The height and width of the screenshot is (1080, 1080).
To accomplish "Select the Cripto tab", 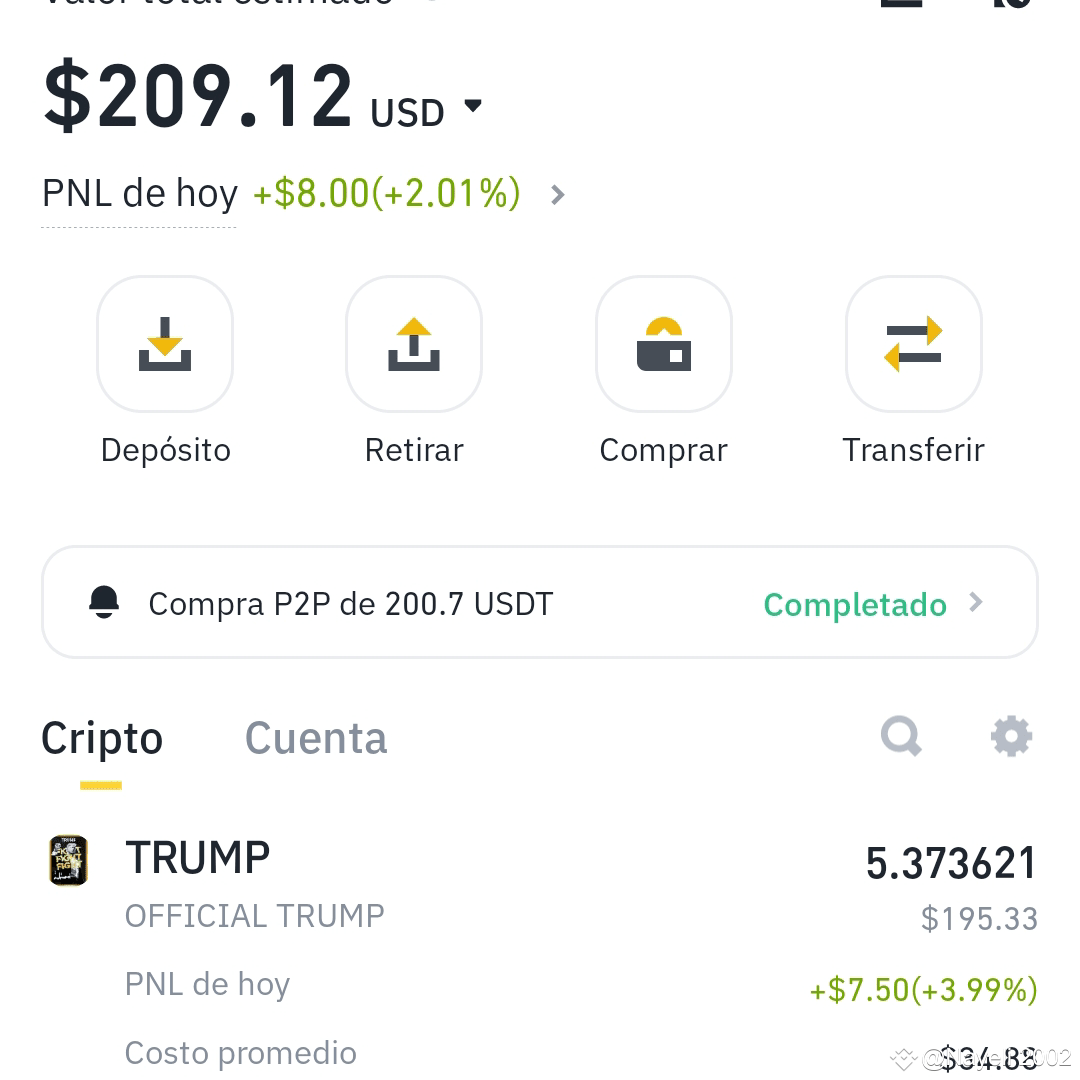I will coord(102,738).
